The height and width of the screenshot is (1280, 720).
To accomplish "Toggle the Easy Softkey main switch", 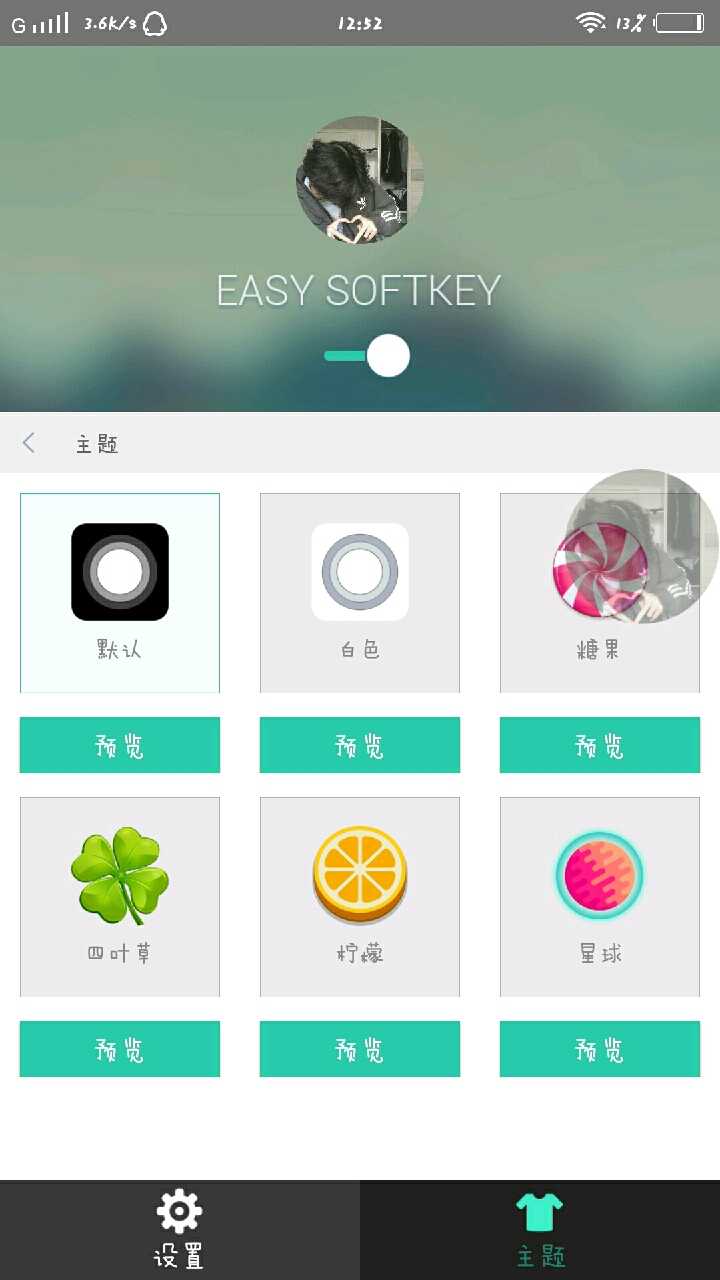I will tap(368, 356).
